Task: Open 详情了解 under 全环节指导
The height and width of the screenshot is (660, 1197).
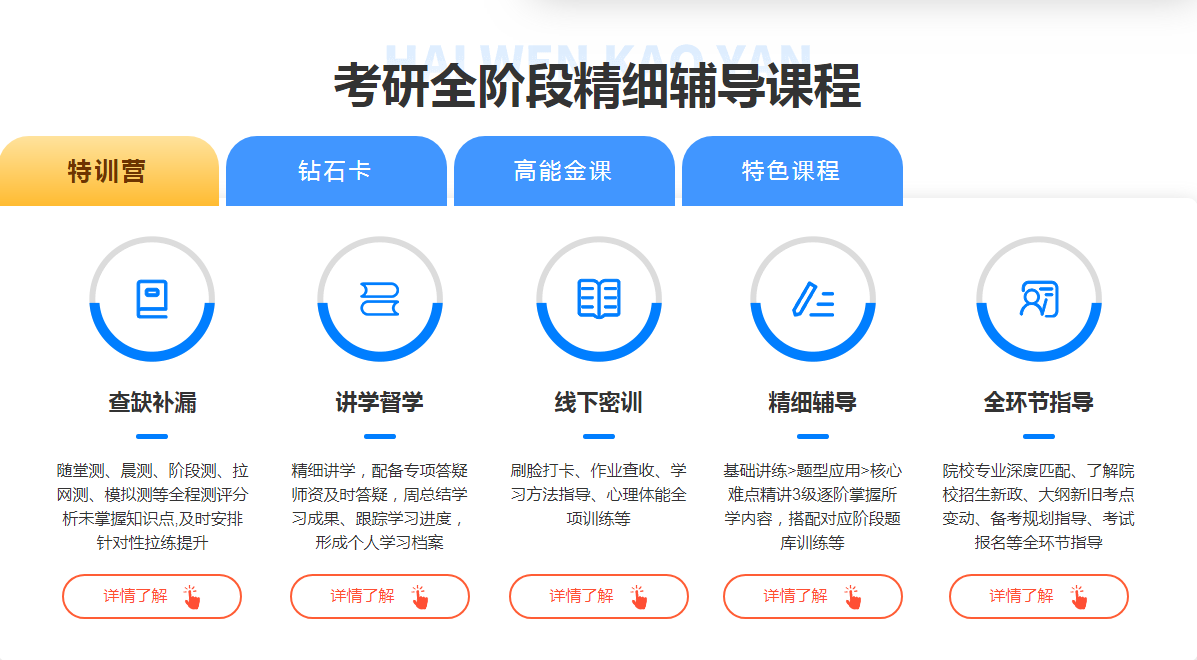Action: [x=1038, y=597]
